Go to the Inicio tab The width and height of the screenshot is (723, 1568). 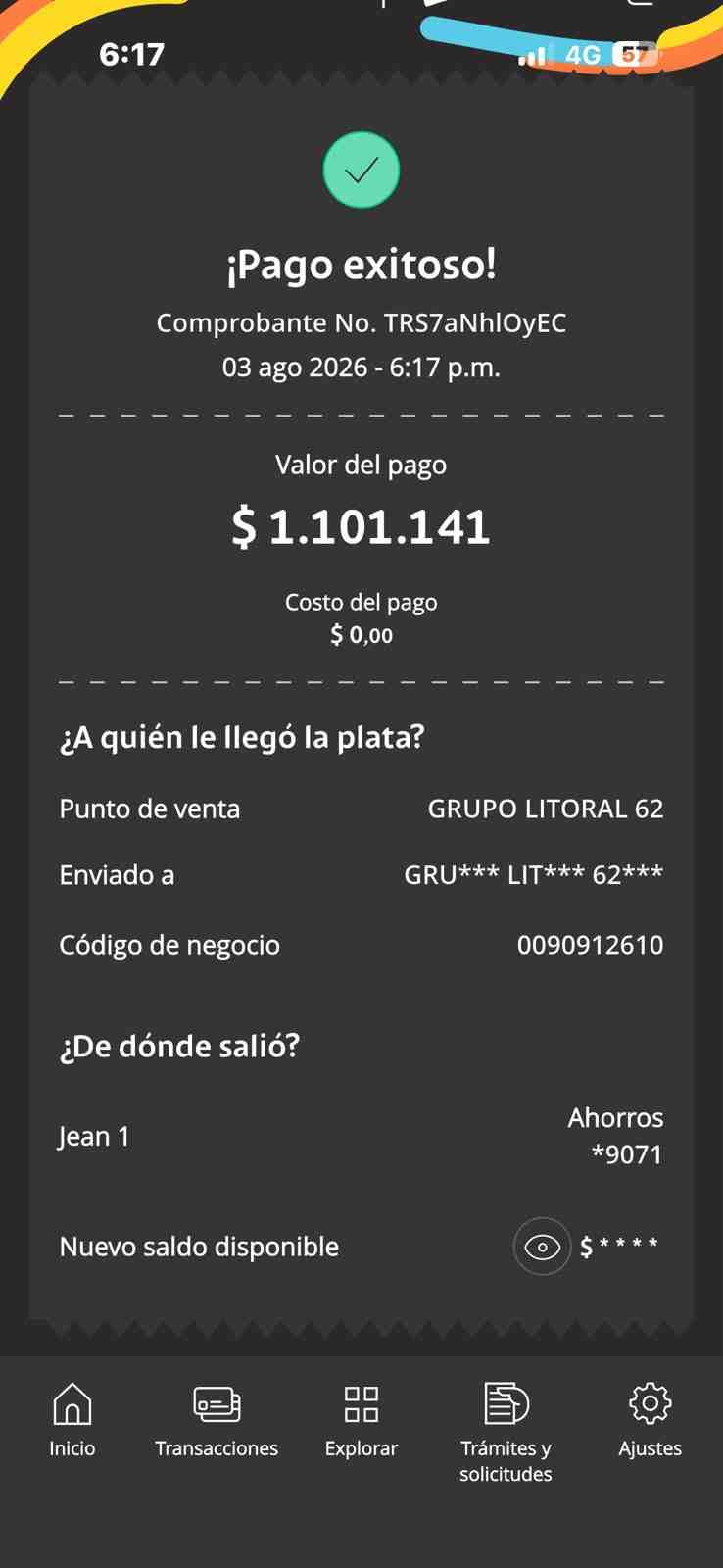pyautogui.click(x=72, y=1420)
